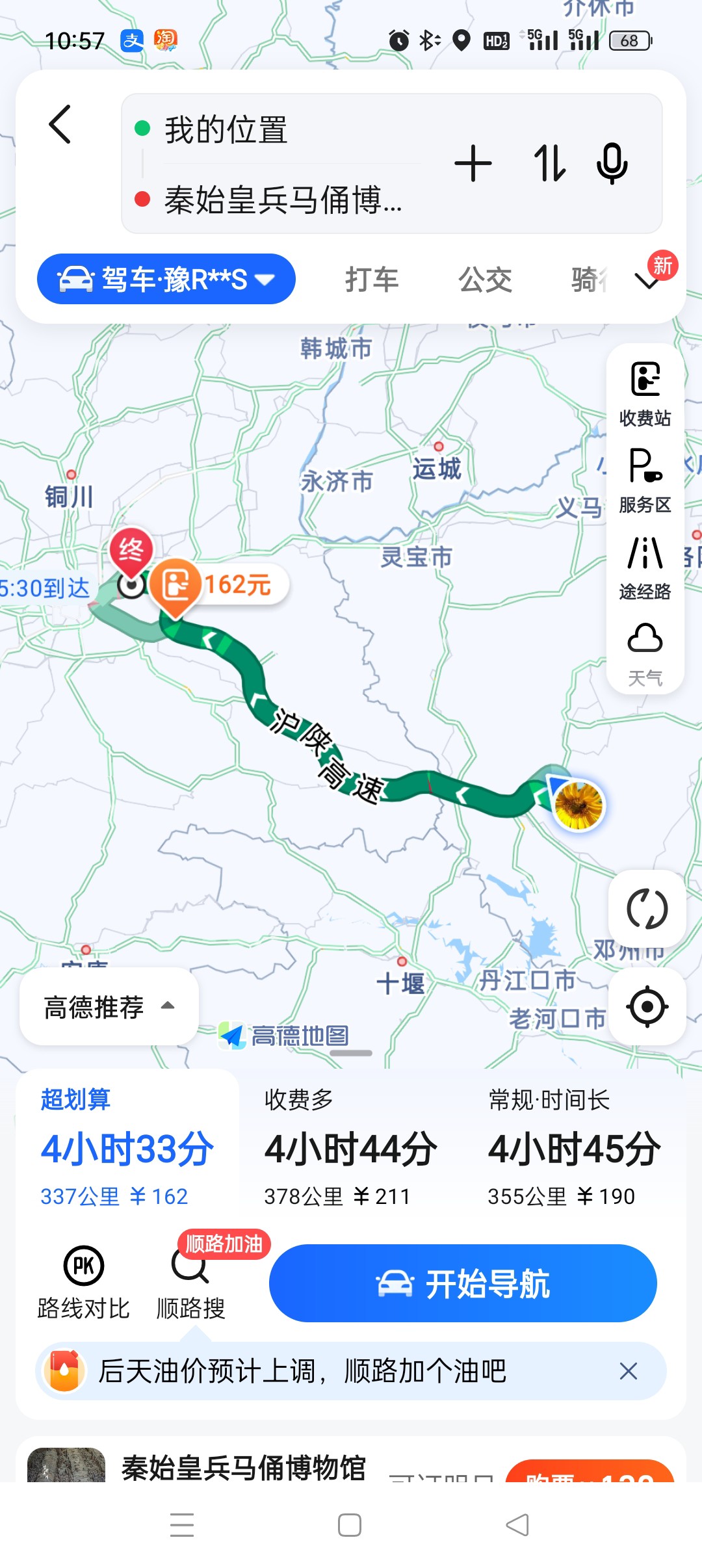Select the 收费多 4小时44分 route
The width and height of the screenshot is (702, 1568).
tap(351, 1149)
